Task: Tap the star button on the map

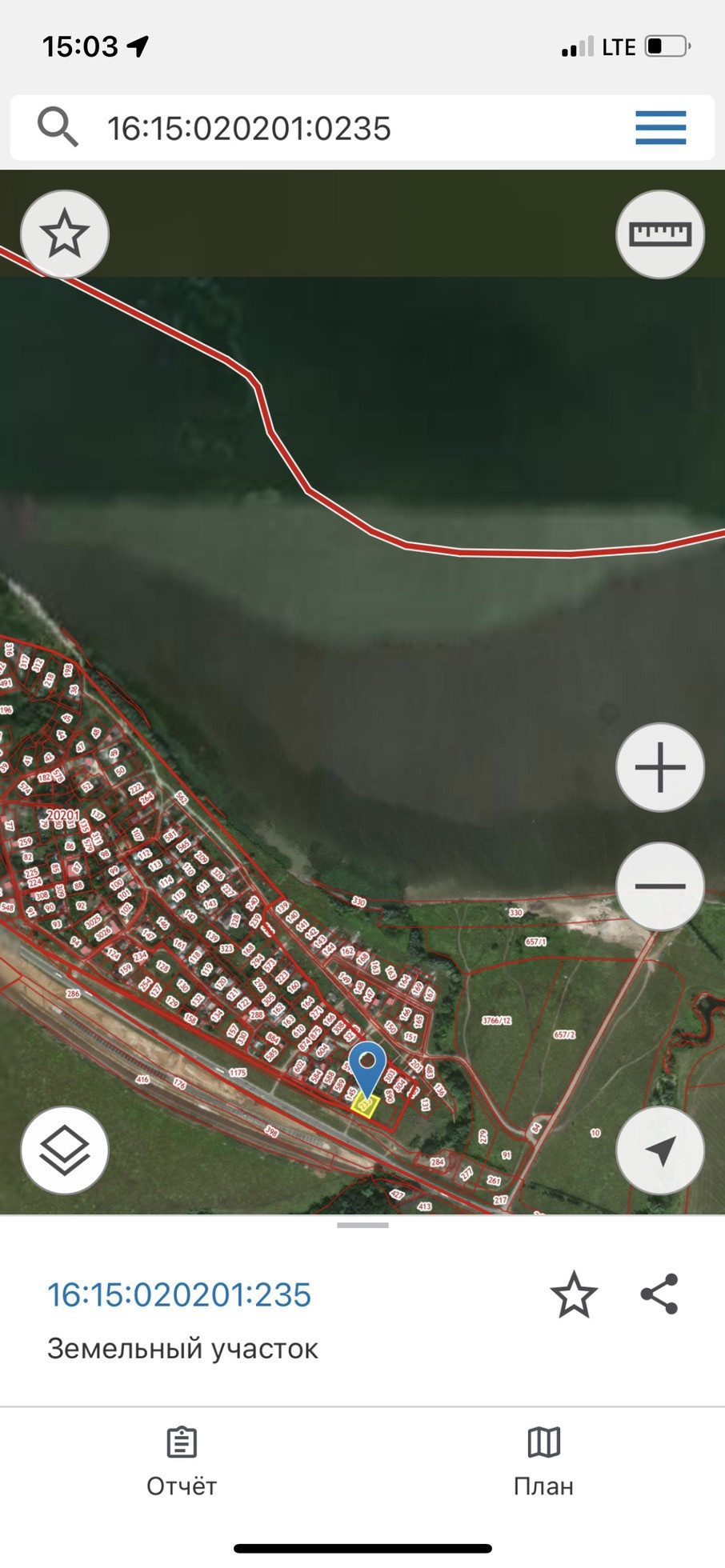Action: click(64, 234)
